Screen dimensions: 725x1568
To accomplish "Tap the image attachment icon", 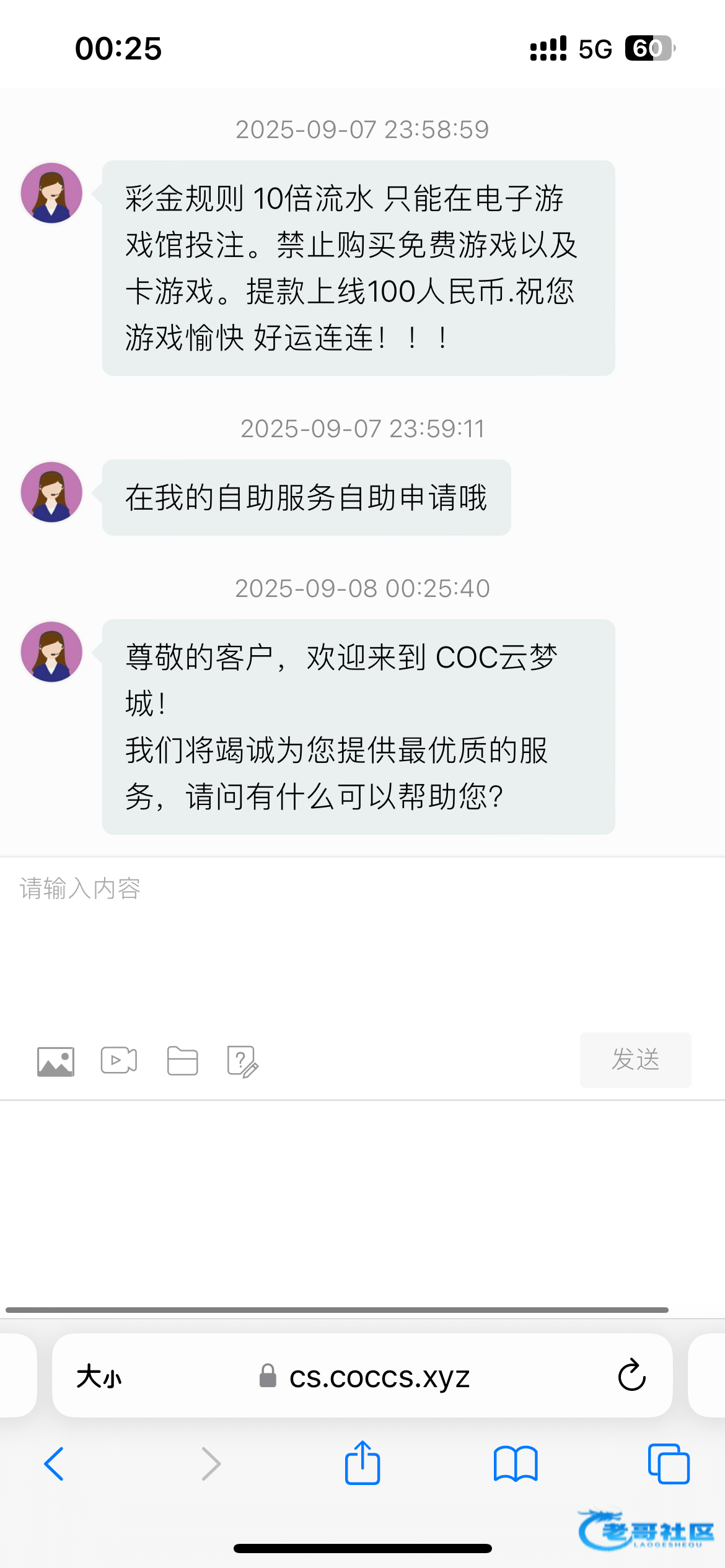I will point(56,1061).
